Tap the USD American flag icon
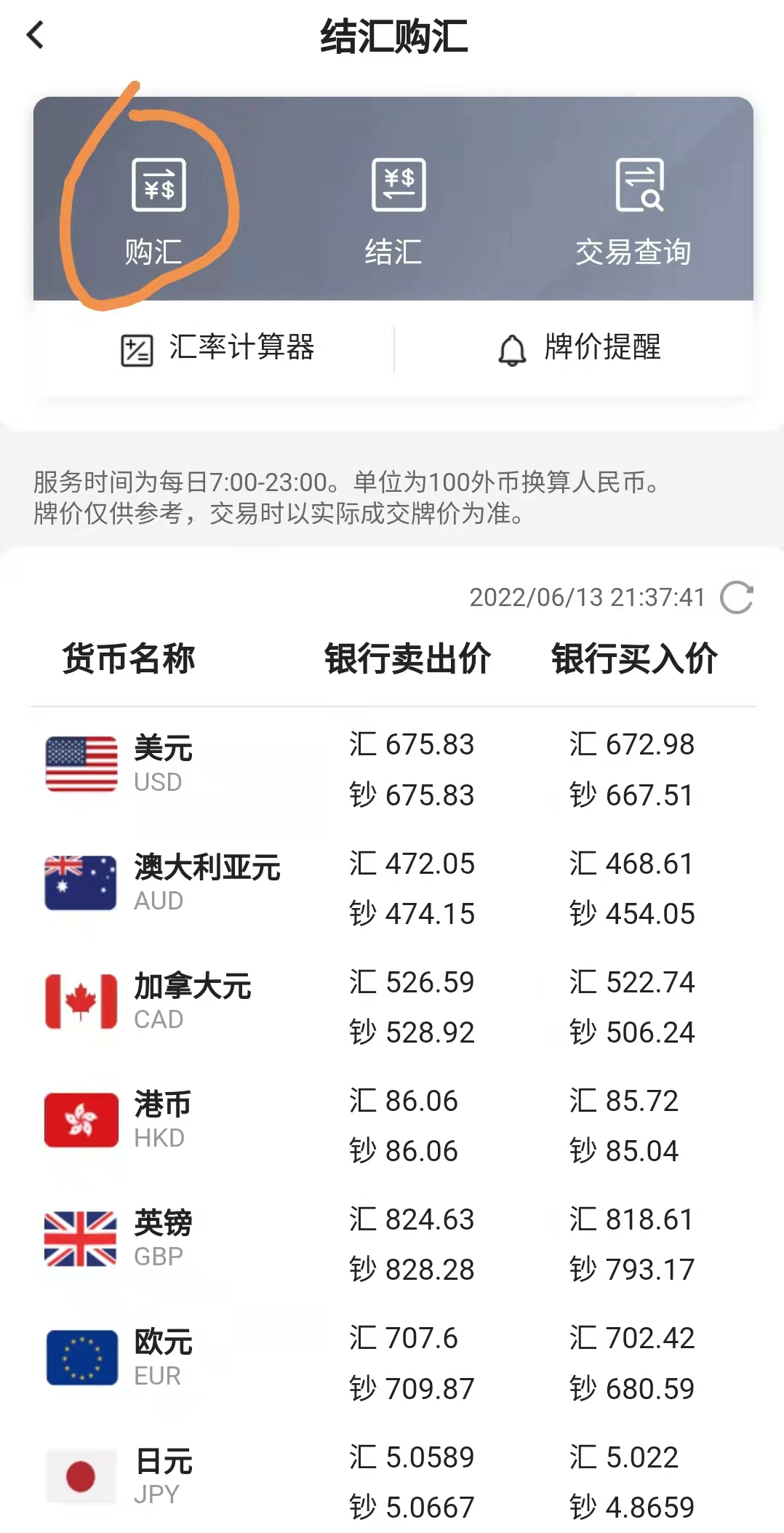784x1533 pixels. pyautogui.click(x=82, y=764)
